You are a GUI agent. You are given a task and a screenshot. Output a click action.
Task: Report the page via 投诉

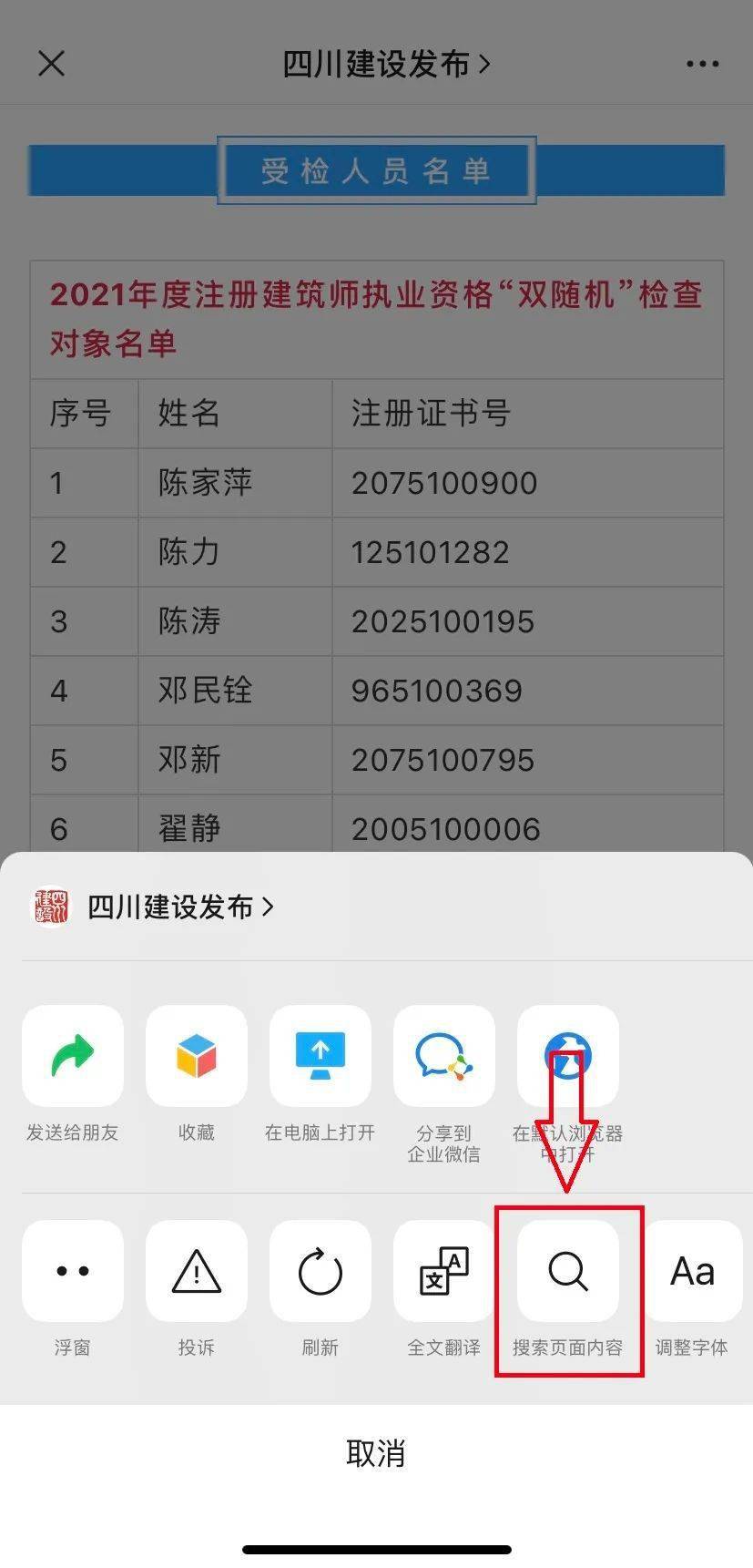click(197, 1271)
